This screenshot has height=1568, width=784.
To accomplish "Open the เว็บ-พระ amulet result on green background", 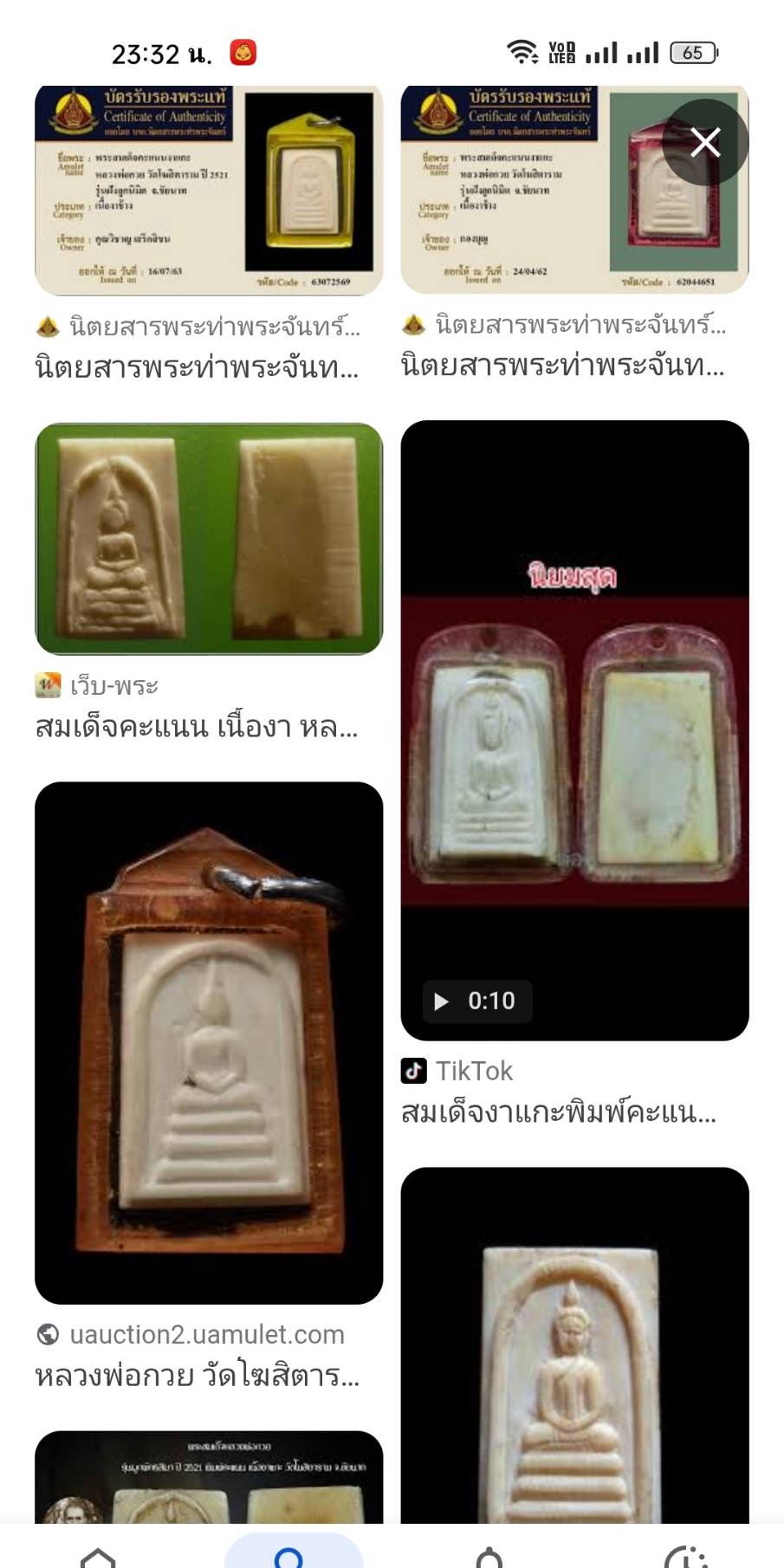I will (209, 538).
